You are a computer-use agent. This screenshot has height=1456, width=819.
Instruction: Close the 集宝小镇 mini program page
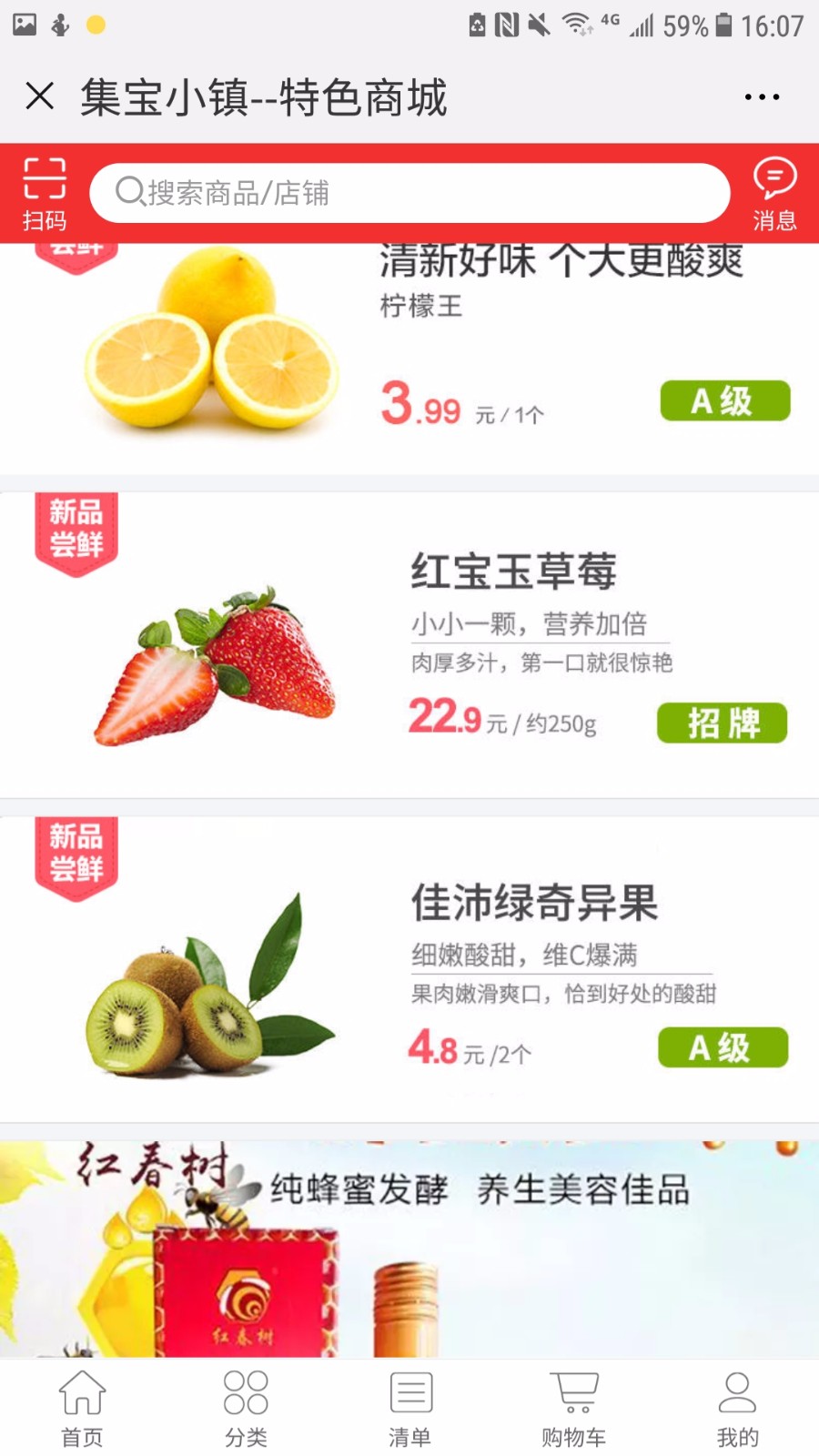click(40, 96)
